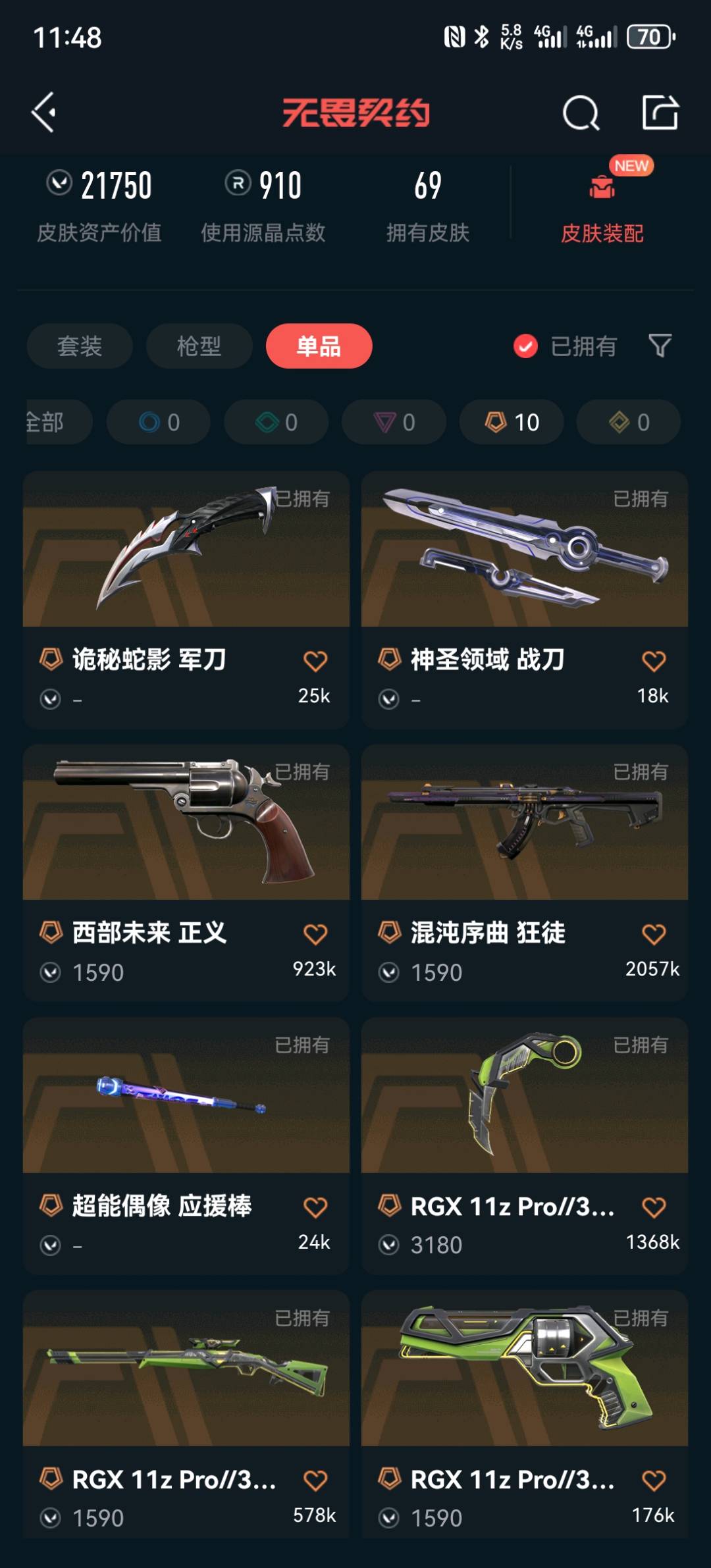
Task: Open the search icon in the header
Action: click(x=581, y=113)
